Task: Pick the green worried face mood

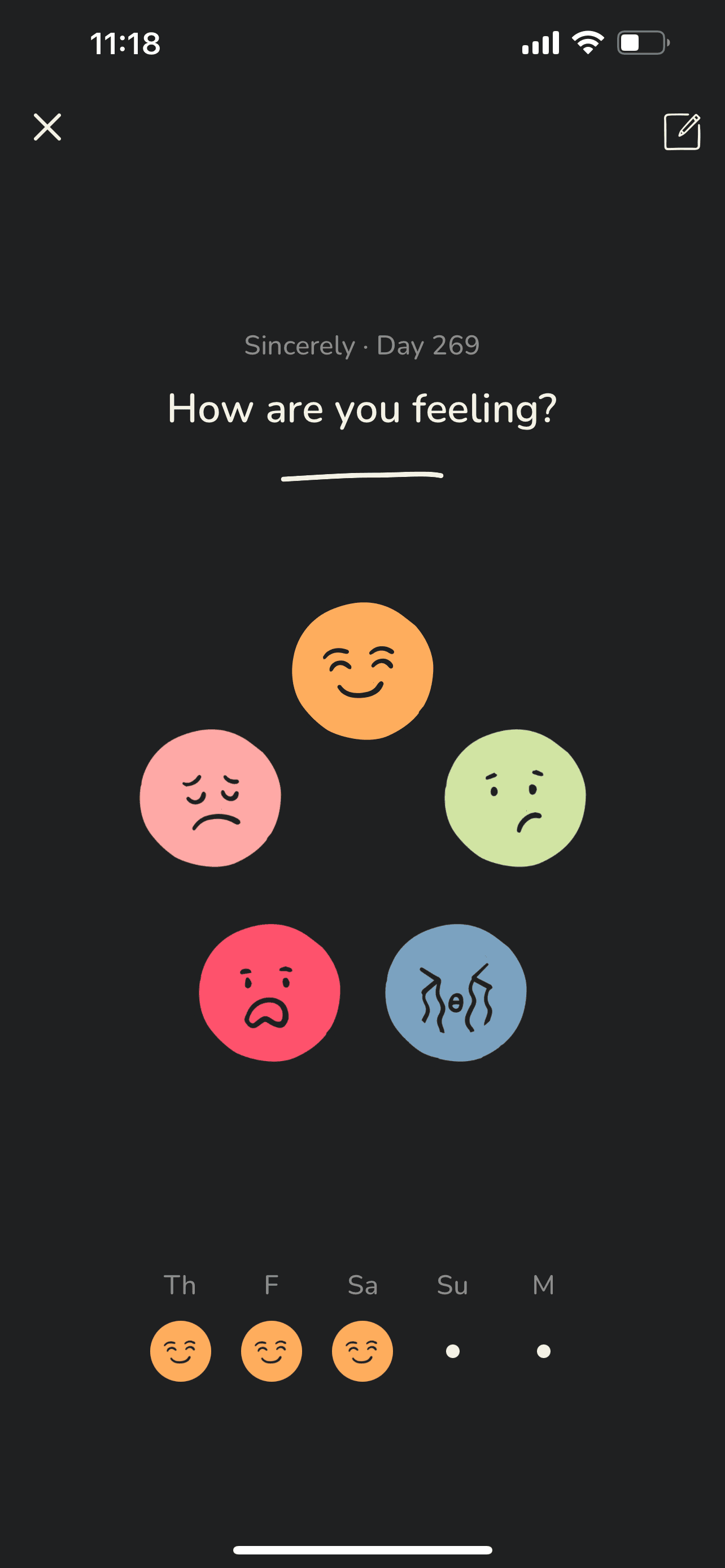Action: [x=515, y=798]
